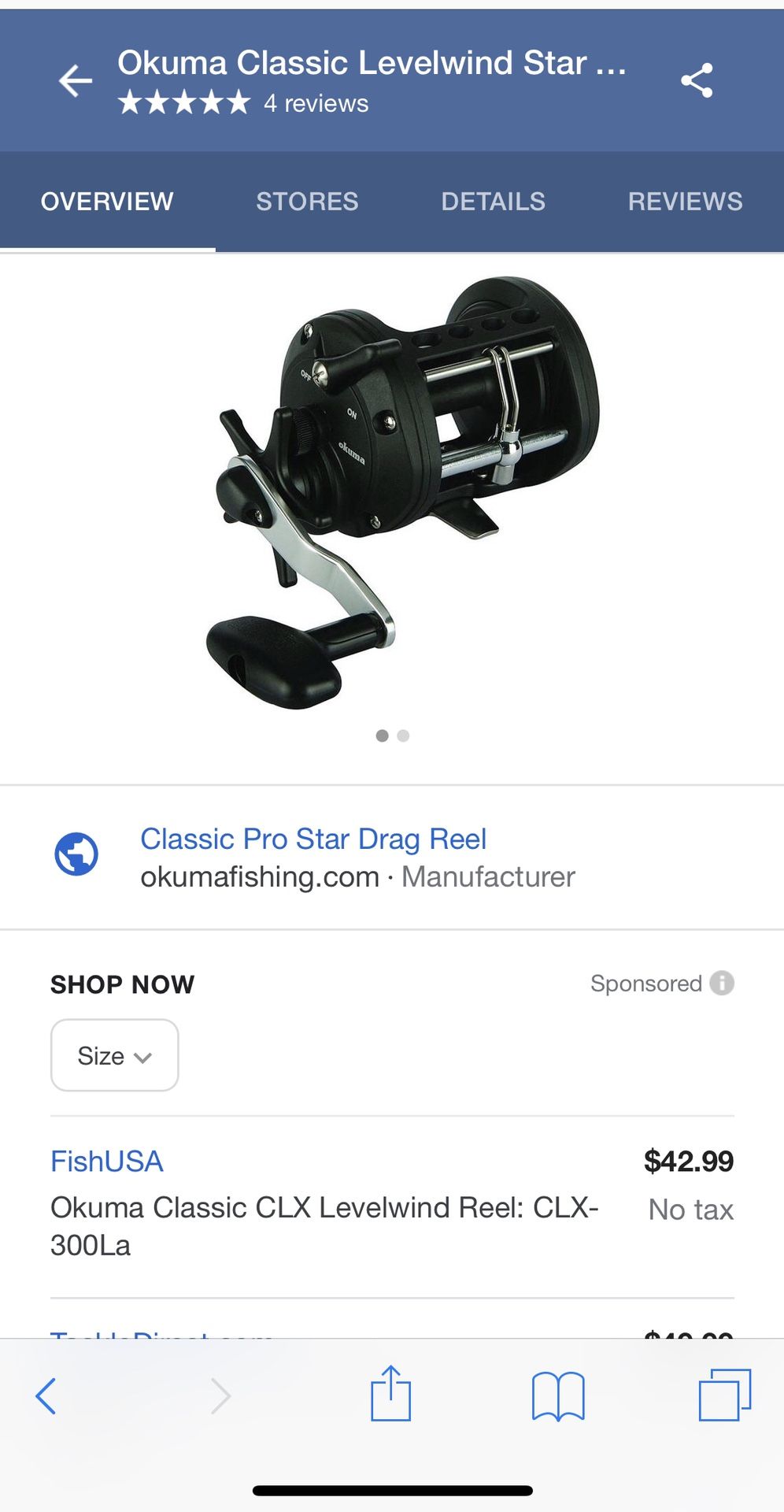This screenshot has width=784, height=1512.
Task: Open Safari bookmarks
Action: tap(558, 1395)
